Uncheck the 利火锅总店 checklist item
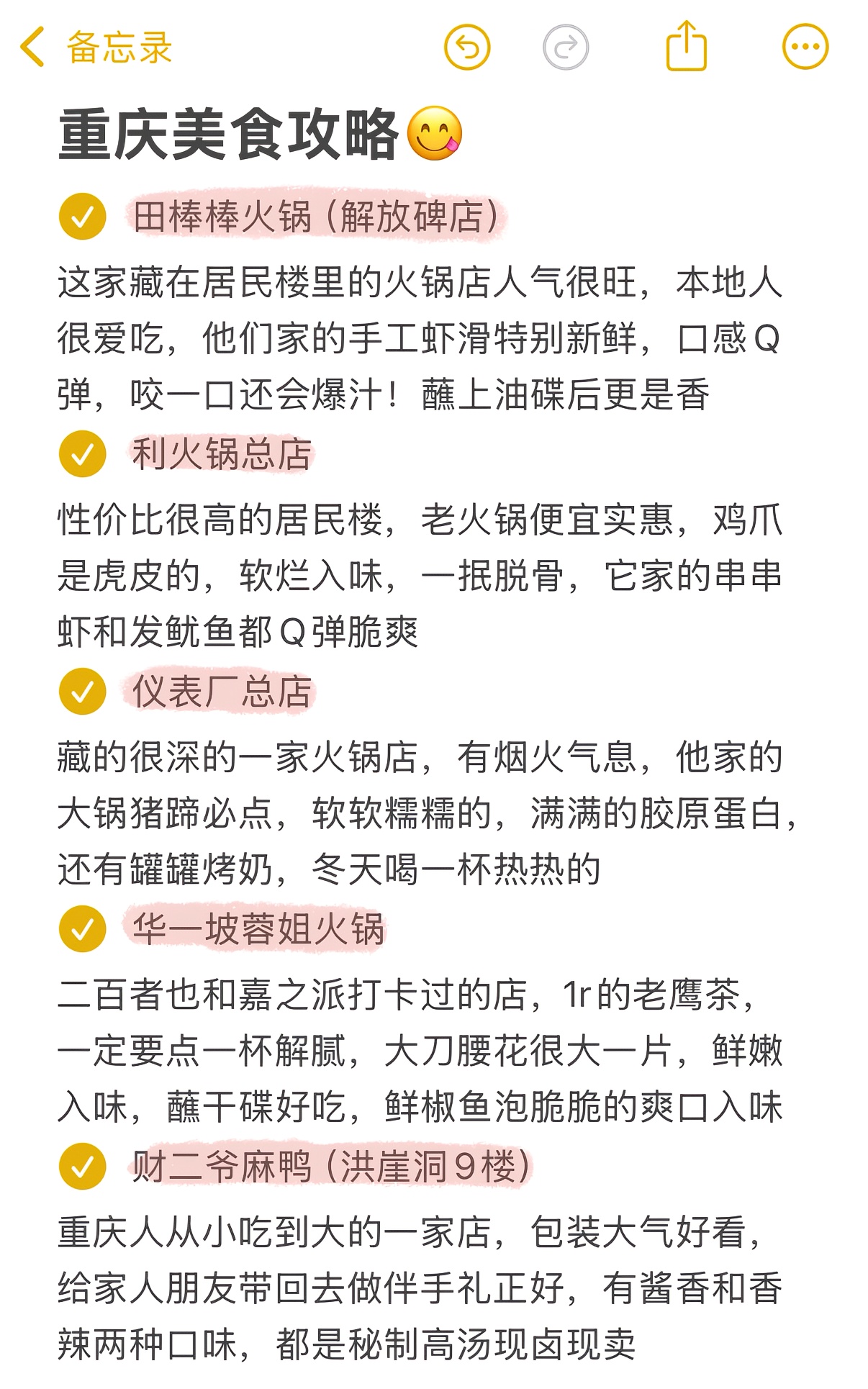Viewport: 868px width, 1389px height. pyautogui.click(x=83, y=454)
